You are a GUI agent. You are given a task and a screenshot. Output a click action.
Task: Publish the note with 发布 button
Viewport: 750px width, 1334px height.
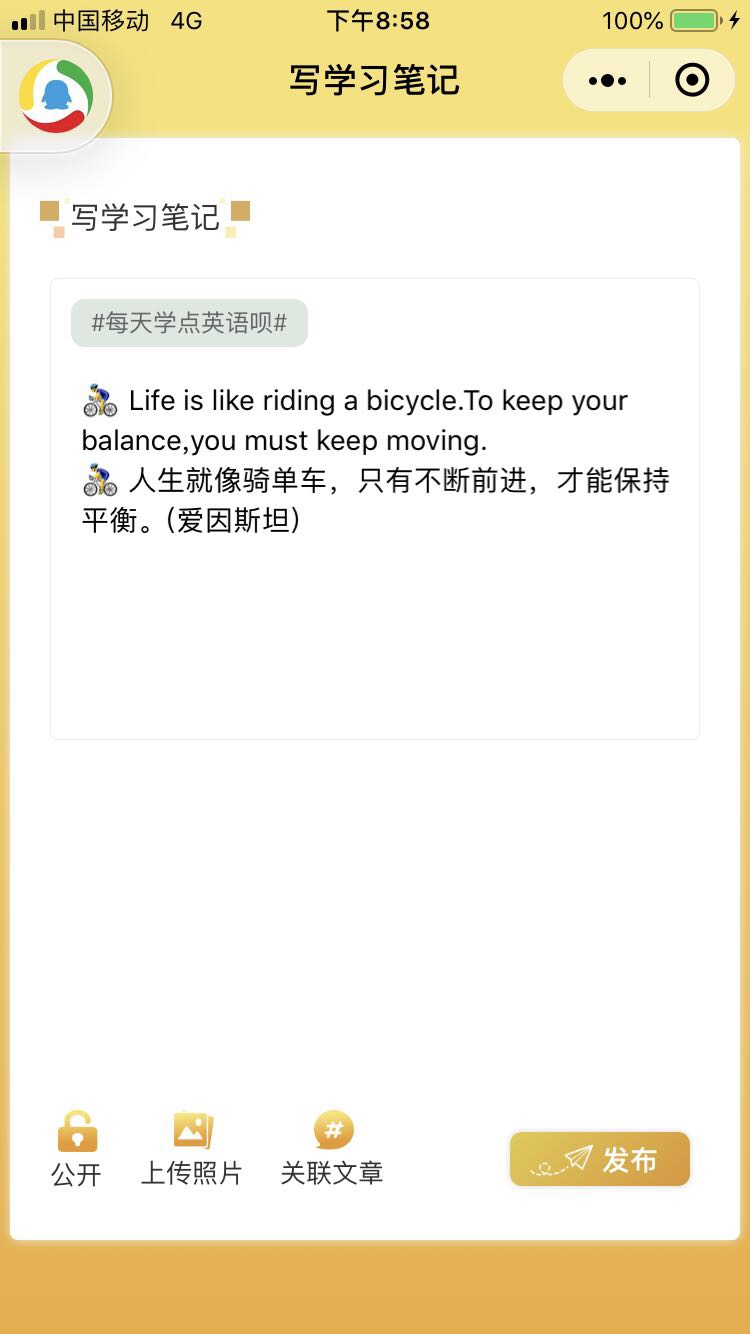(600, 1159)
